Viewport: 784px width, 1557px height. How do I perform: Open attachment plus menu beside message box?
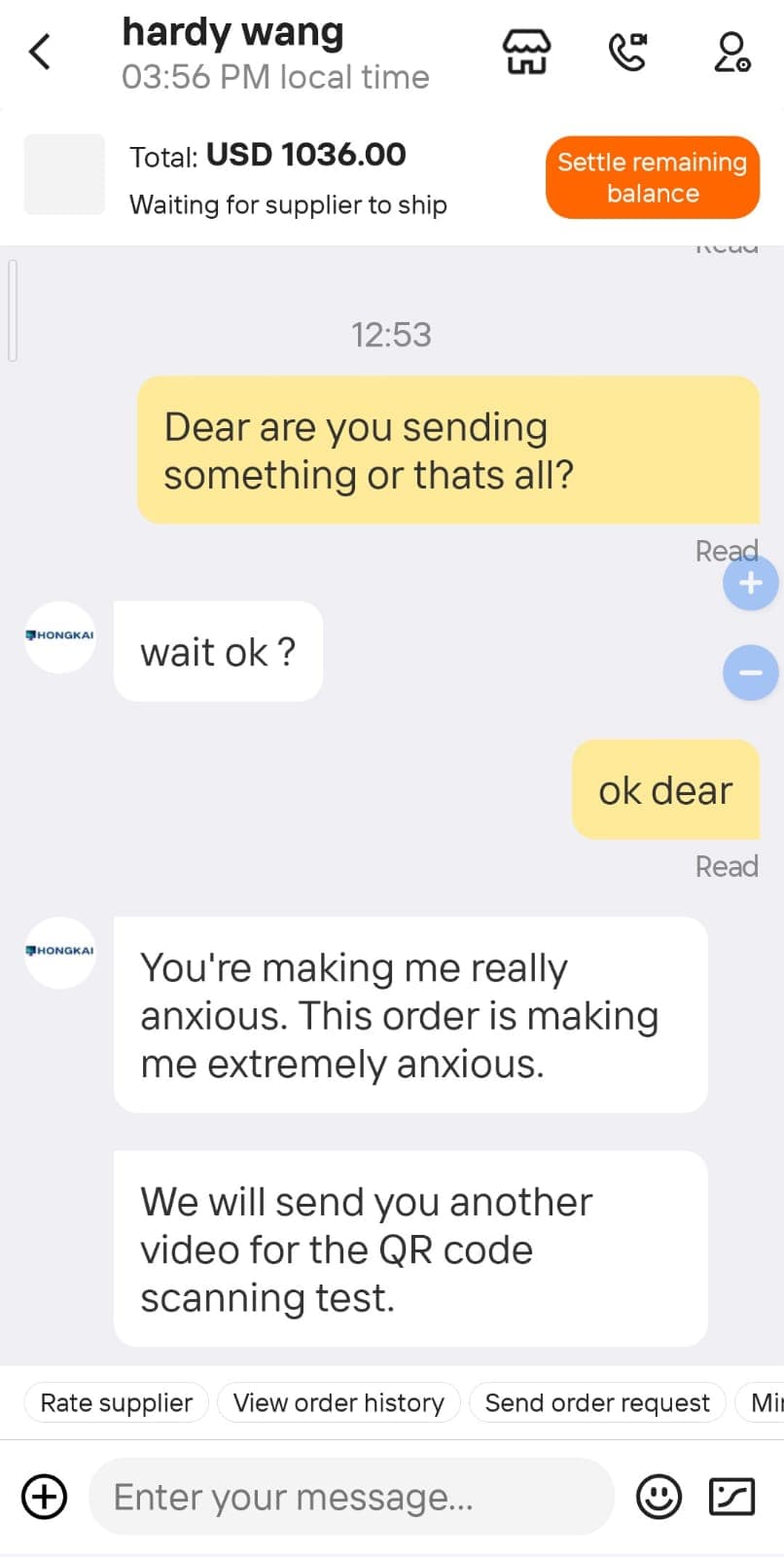pos(45,1496)
